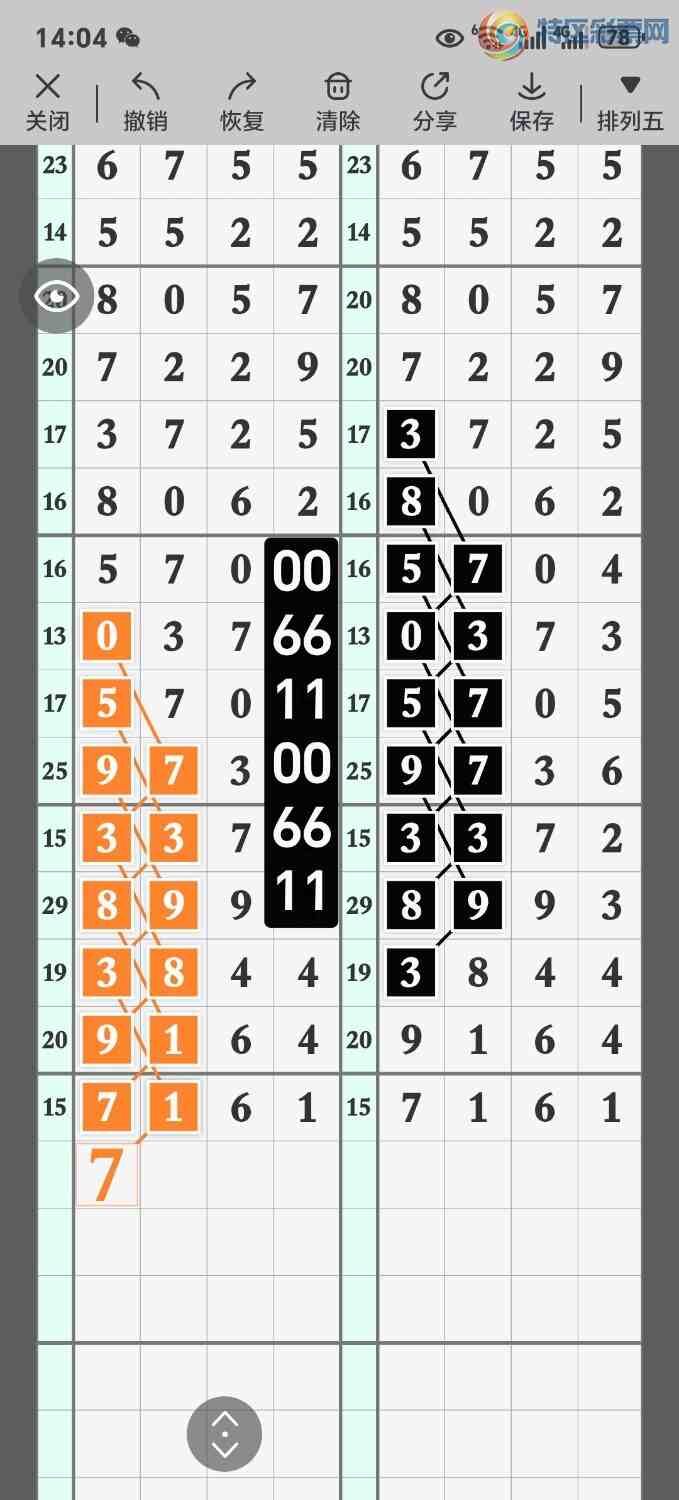Toggle the floating eye visibility button
Viewport: 679px width, 1500px height.
57,297
